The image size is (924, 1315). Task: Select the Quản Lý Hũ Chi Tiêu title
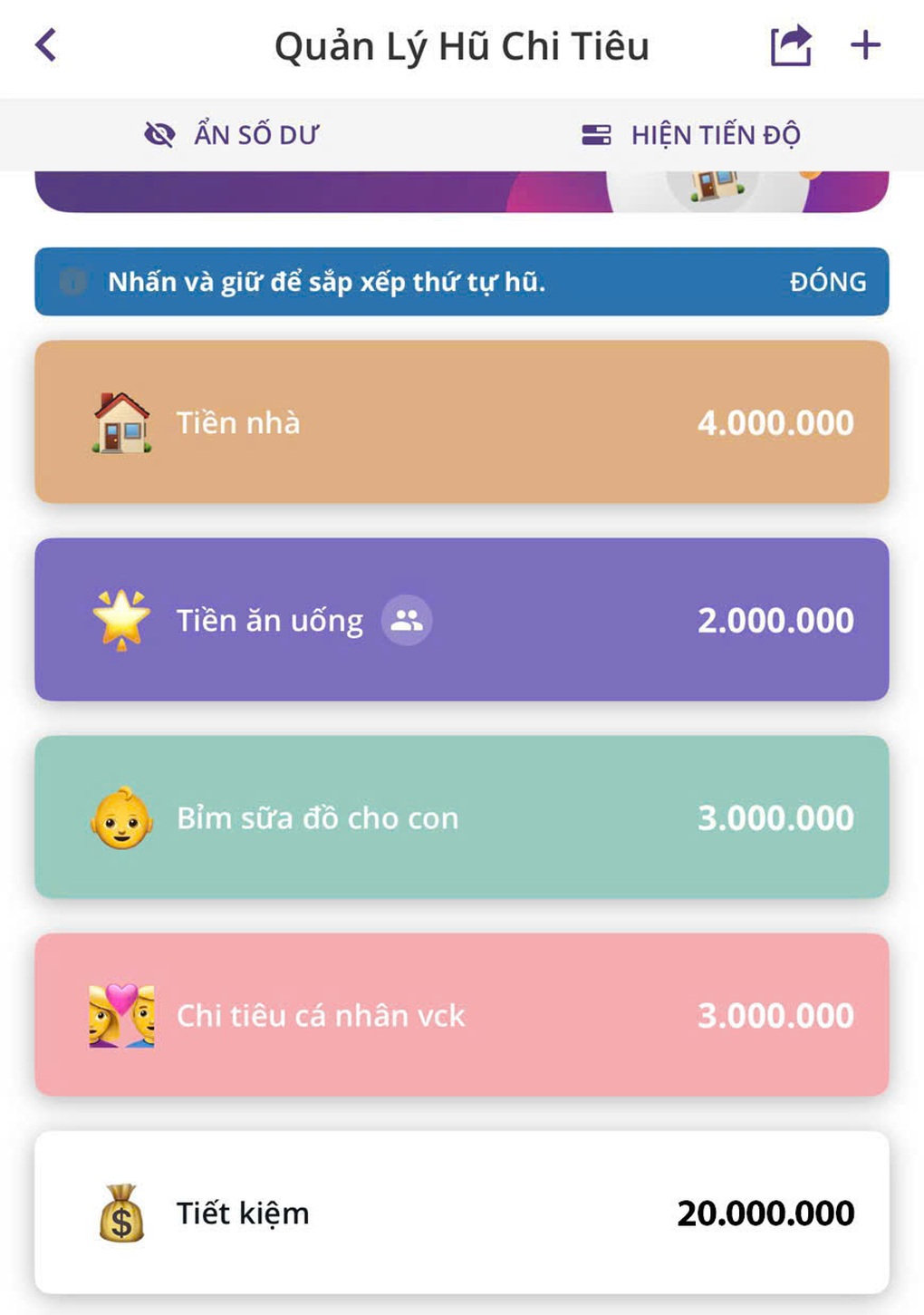(463, 44)
